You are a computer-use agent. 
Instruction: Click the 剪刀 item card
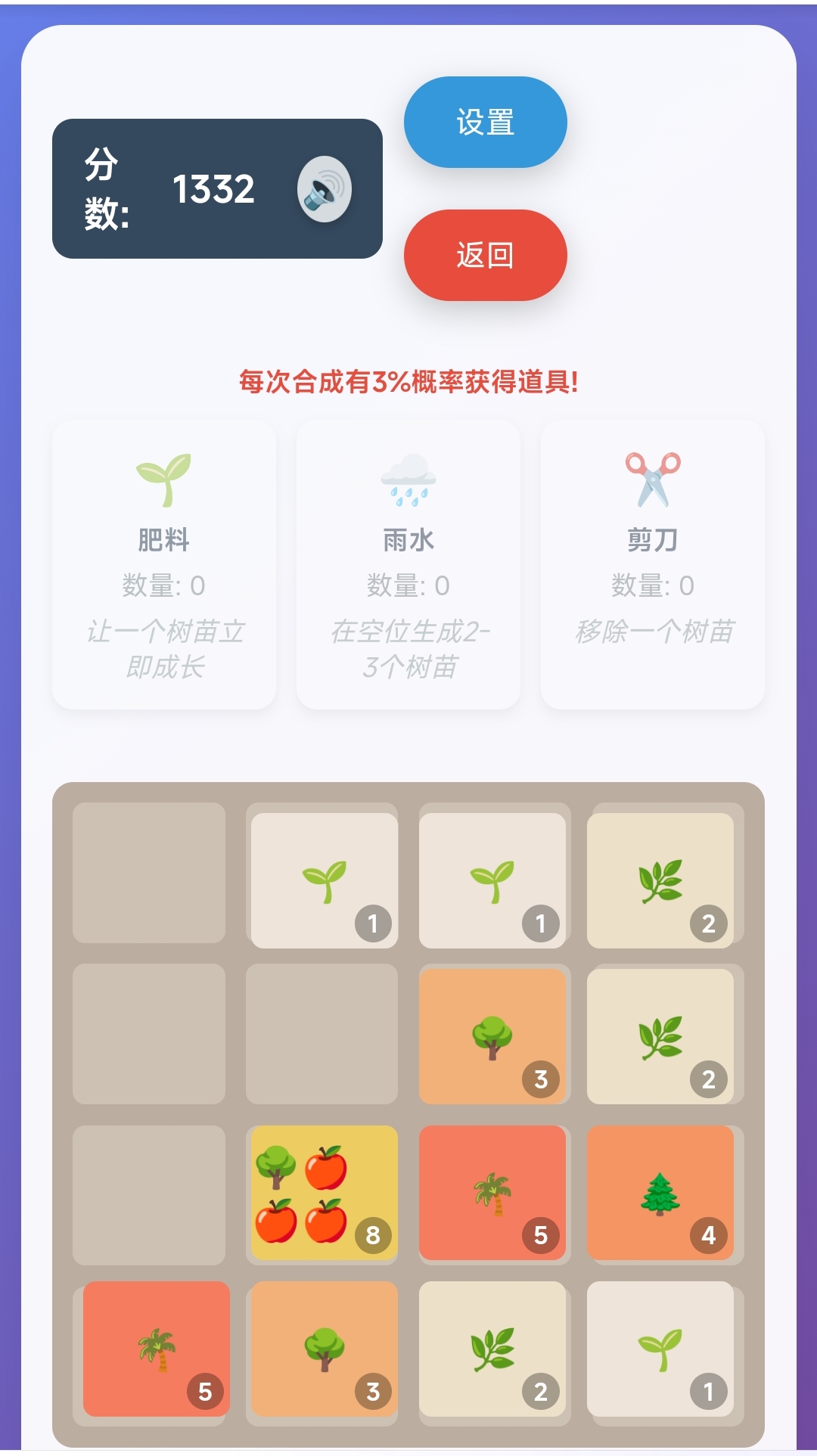point(652,563)
